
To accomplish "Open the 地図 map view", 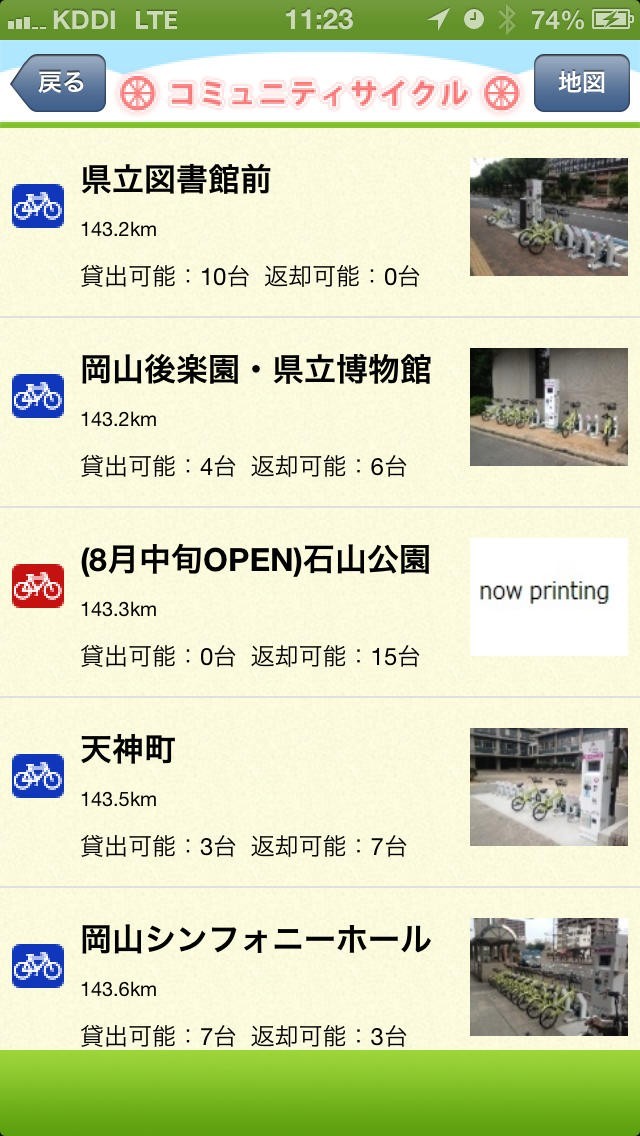I will coord(581,83).
